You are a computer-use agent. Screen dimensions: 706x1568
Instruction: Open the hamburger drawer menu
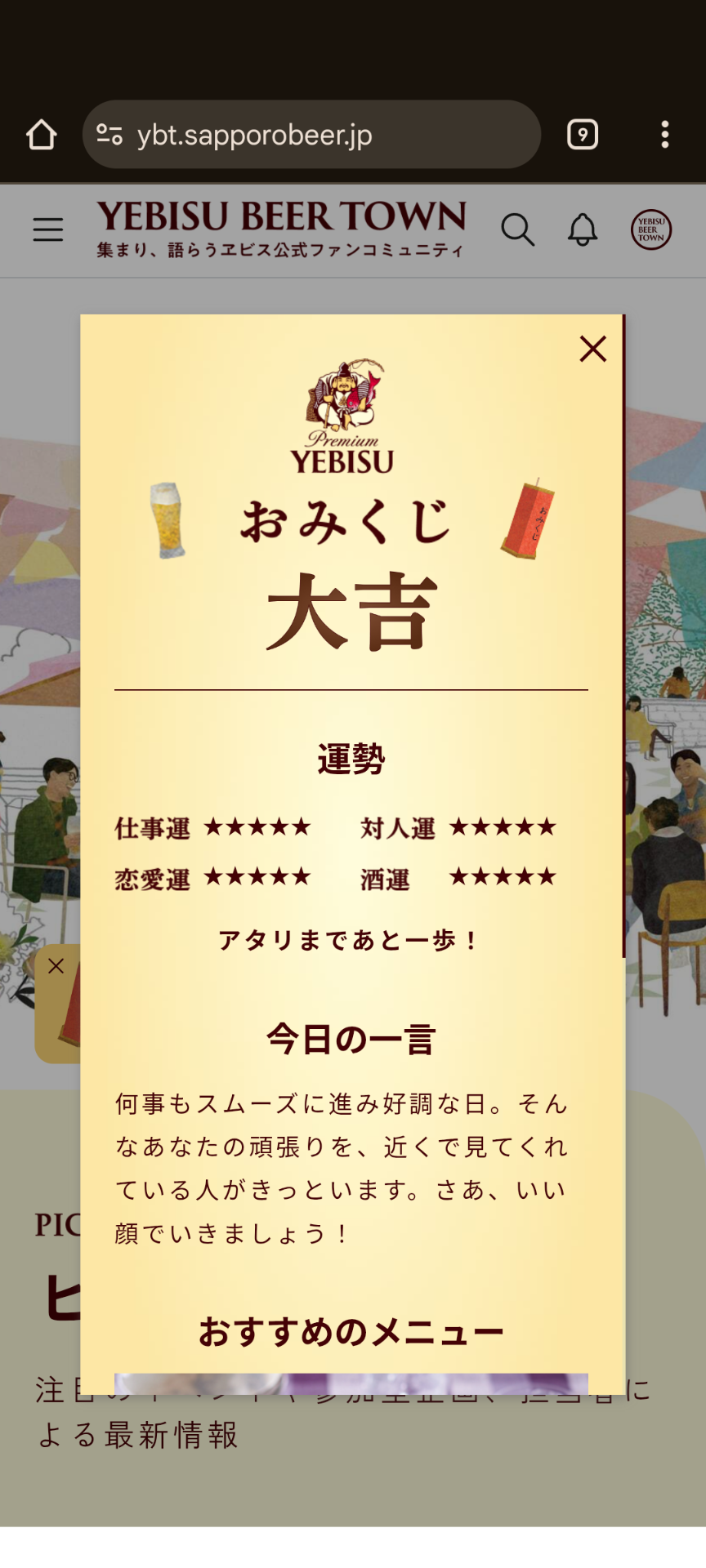(48, 230)
